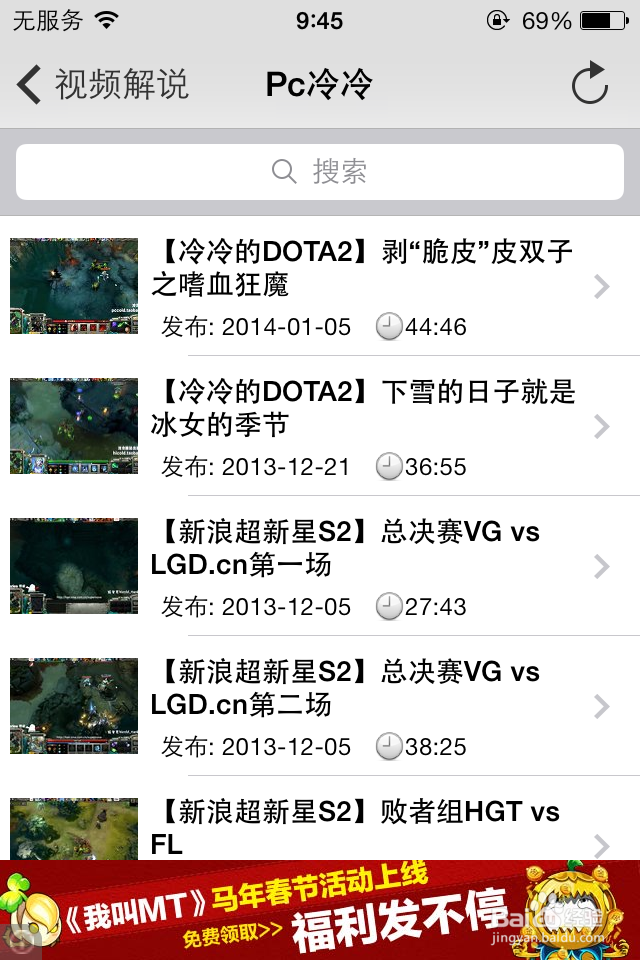Open 总决赛VG vs LGD.cn第二场 video
The height and width of the screenshot is (960, 640).
point(360,706)
